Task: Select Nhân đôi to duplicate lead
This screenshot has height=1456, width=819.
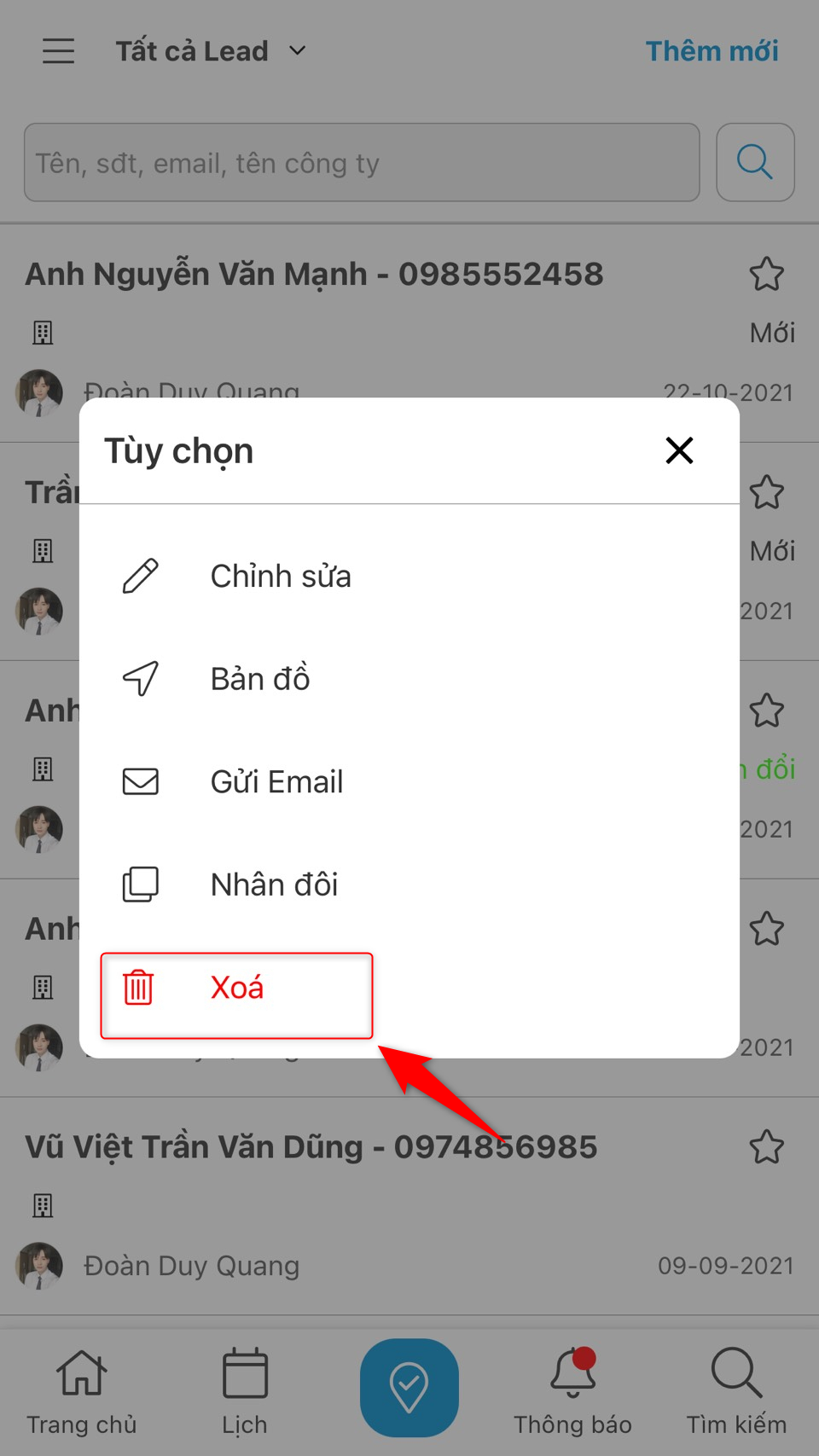Action: point(273,885)
